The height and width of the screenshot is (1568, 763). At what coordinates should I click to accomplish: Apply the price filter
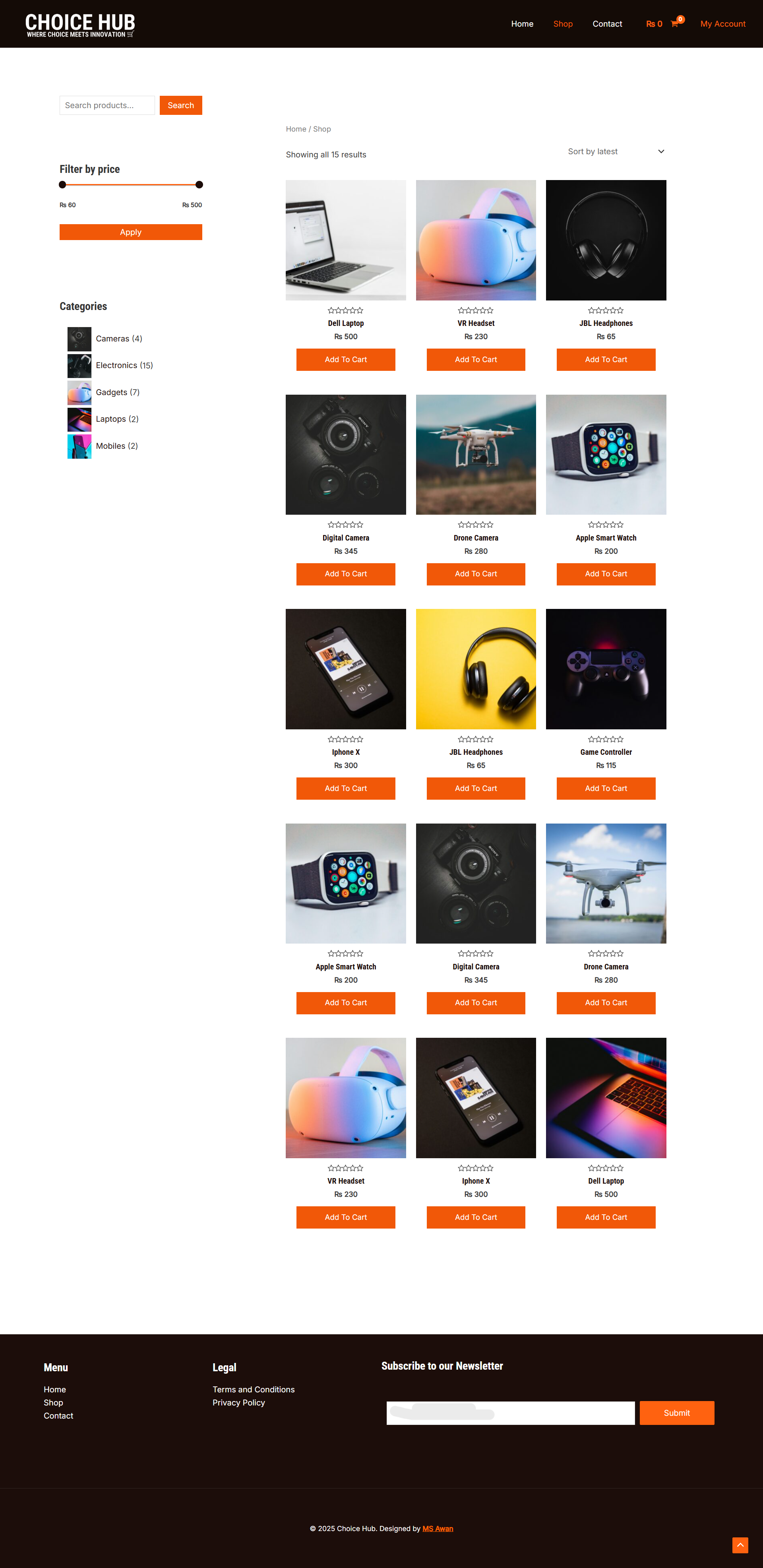(x=130, y=232)
